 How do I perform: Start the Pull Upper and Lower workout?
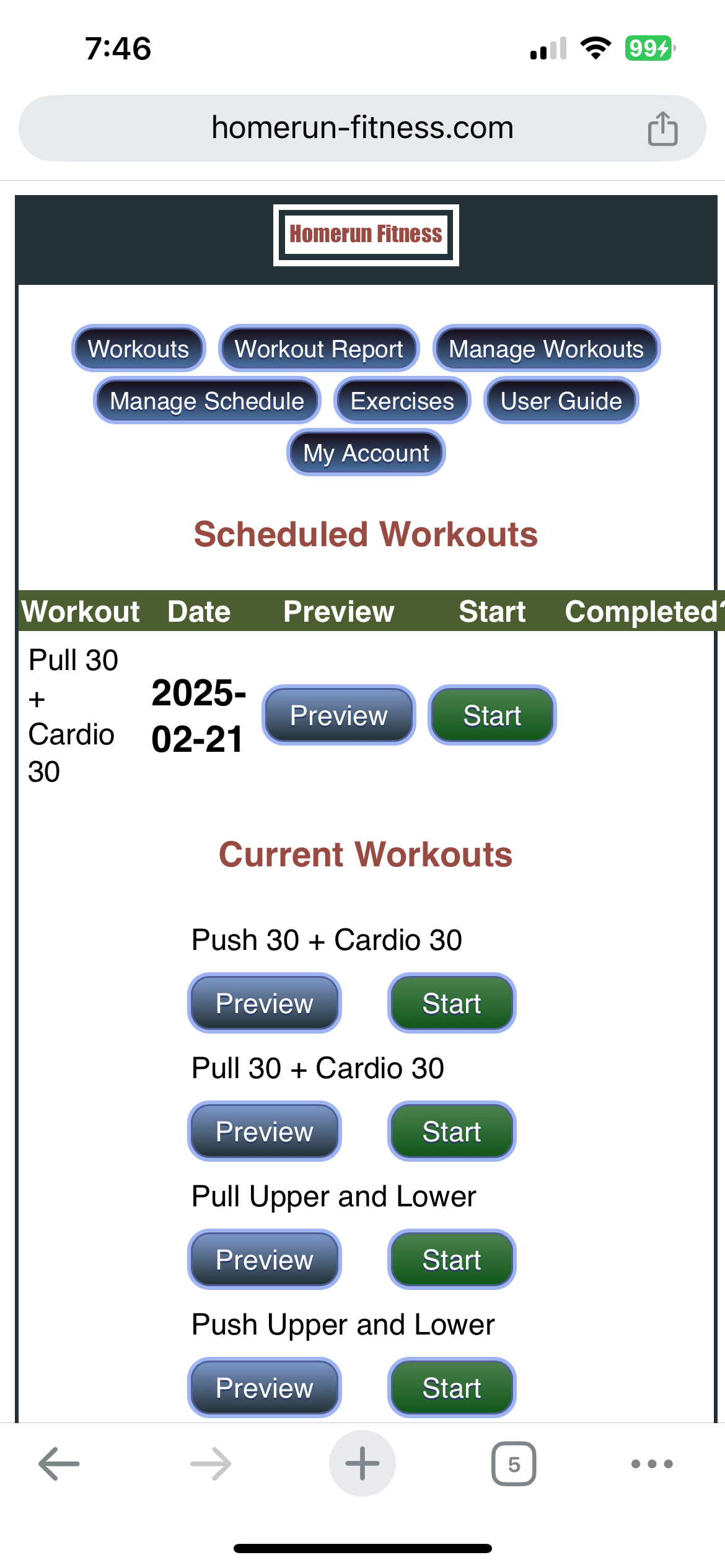click(452, 1260)
